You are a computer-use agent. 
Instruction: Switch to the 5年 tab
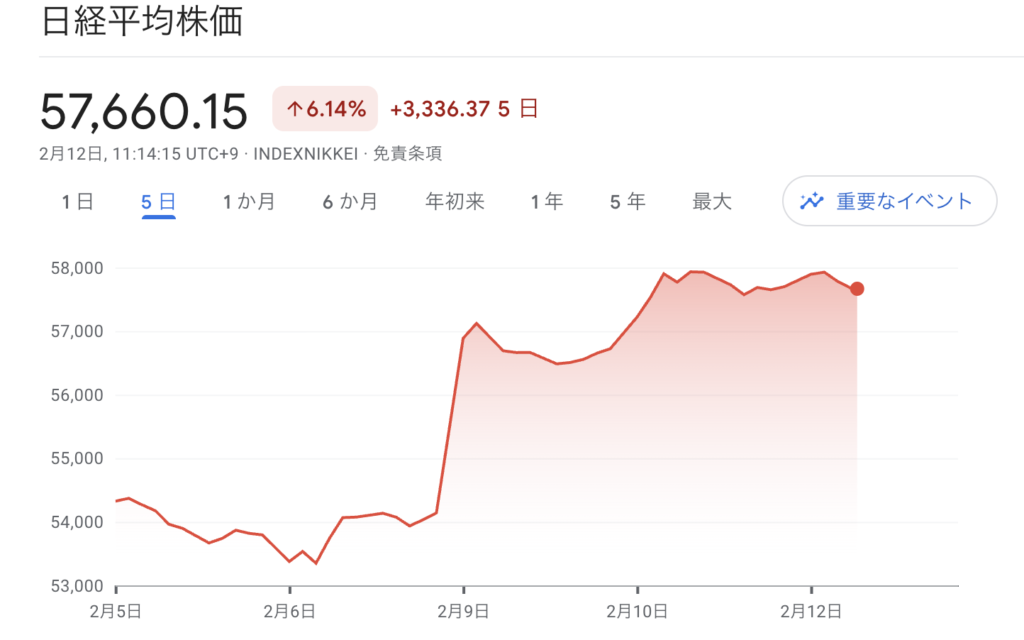[627, 202]
